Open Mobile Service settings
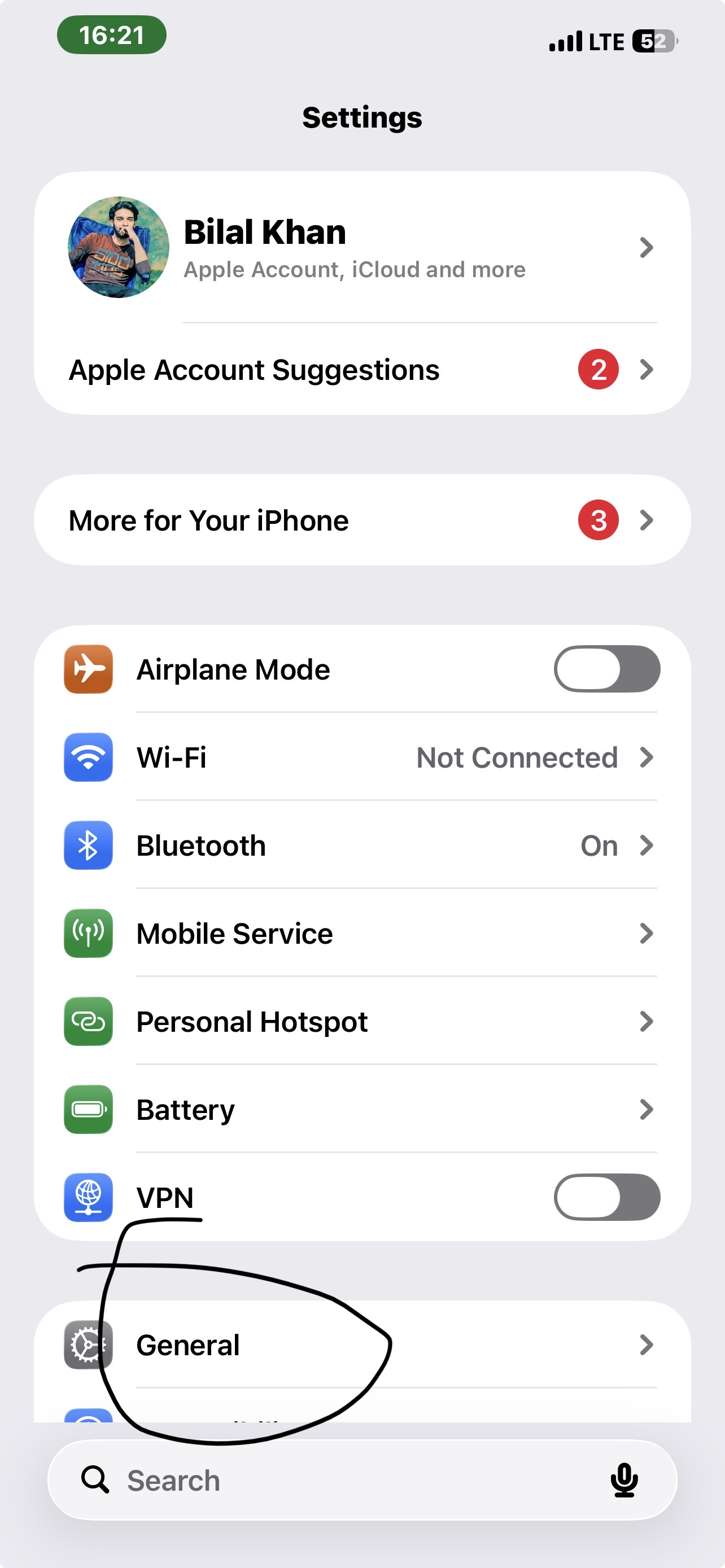This screenshot has height=1568, width=725. (362, 933)
